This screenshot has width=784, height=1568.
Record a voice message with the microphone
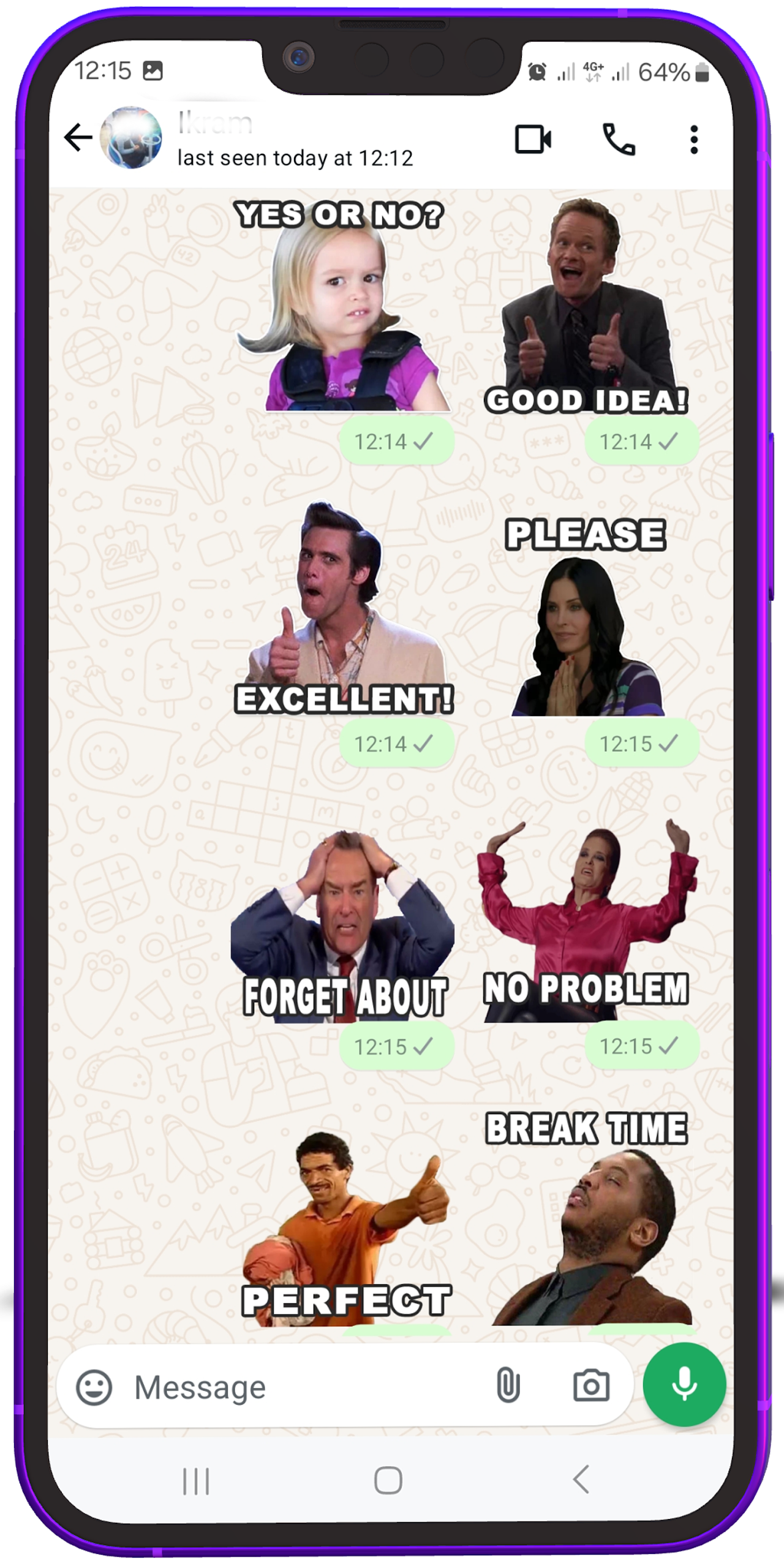[684, 1385]
